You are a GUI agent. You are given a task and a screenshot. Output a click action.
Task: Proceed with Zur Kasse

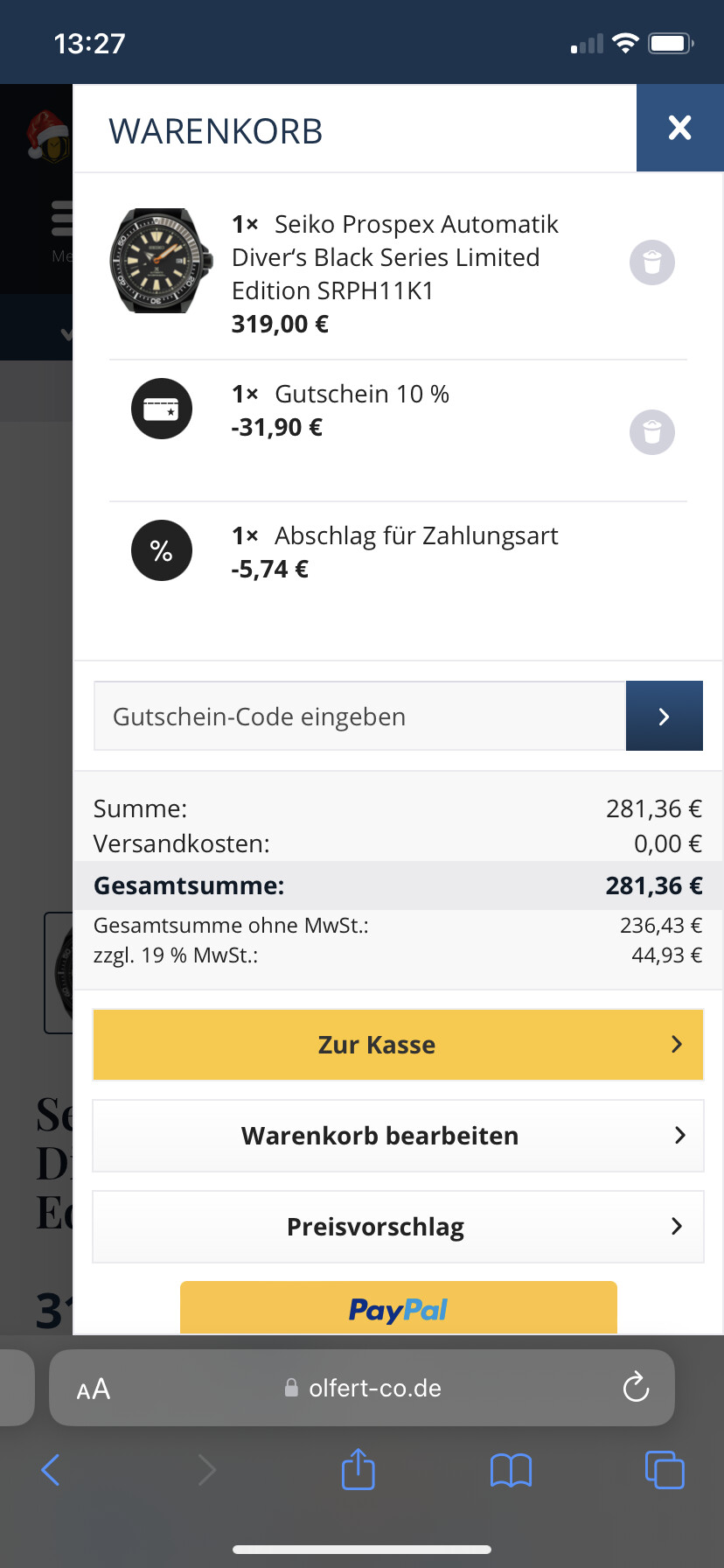click(398, 1045)
